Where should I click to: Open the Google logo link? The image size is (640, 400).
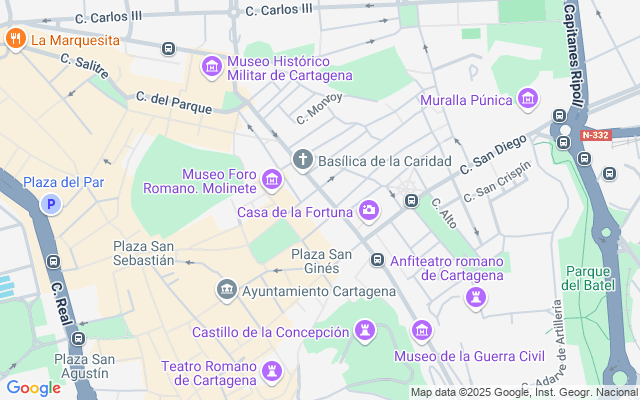tap(33, 388)
